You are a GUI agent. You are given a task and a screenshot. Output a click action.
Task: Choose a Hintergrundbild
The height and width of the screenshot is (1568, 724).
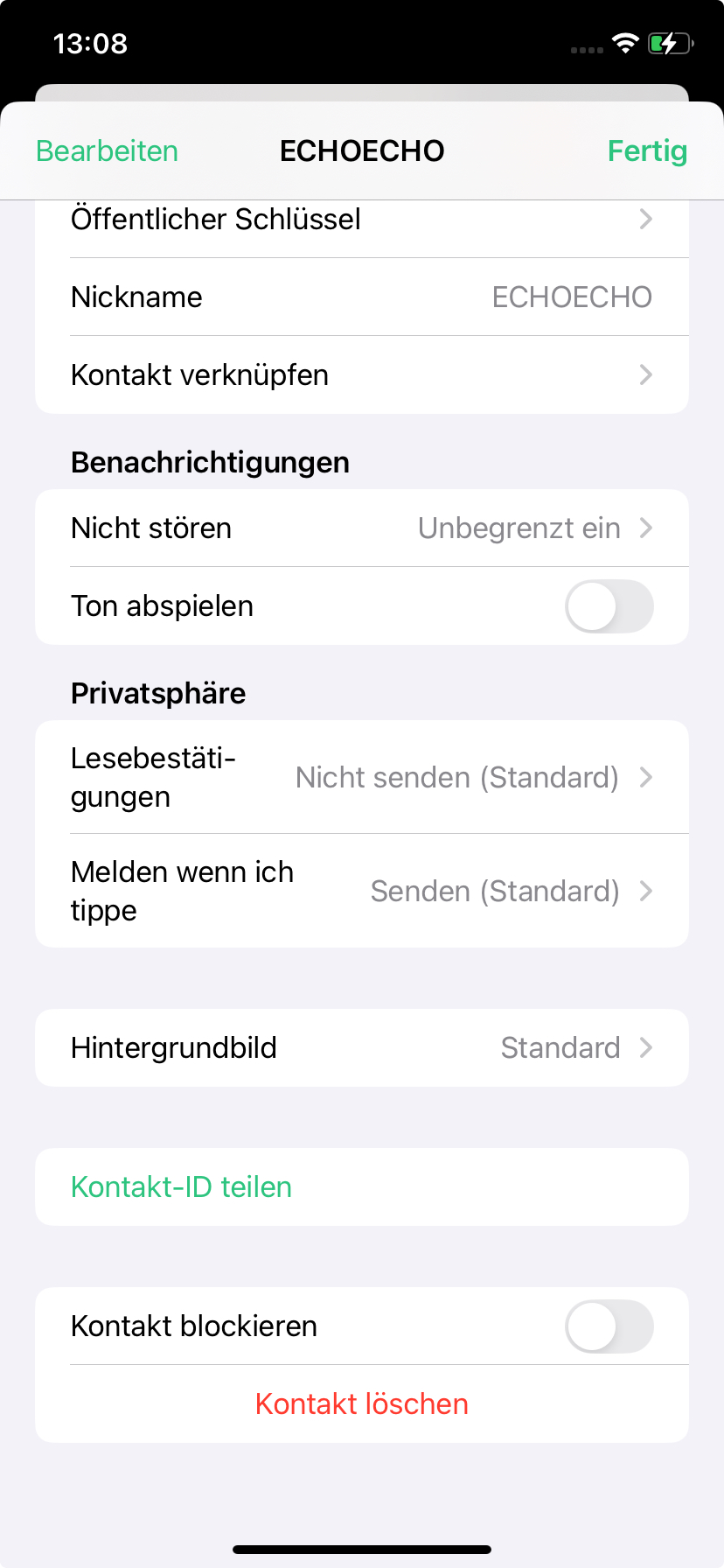point(362,1047)
